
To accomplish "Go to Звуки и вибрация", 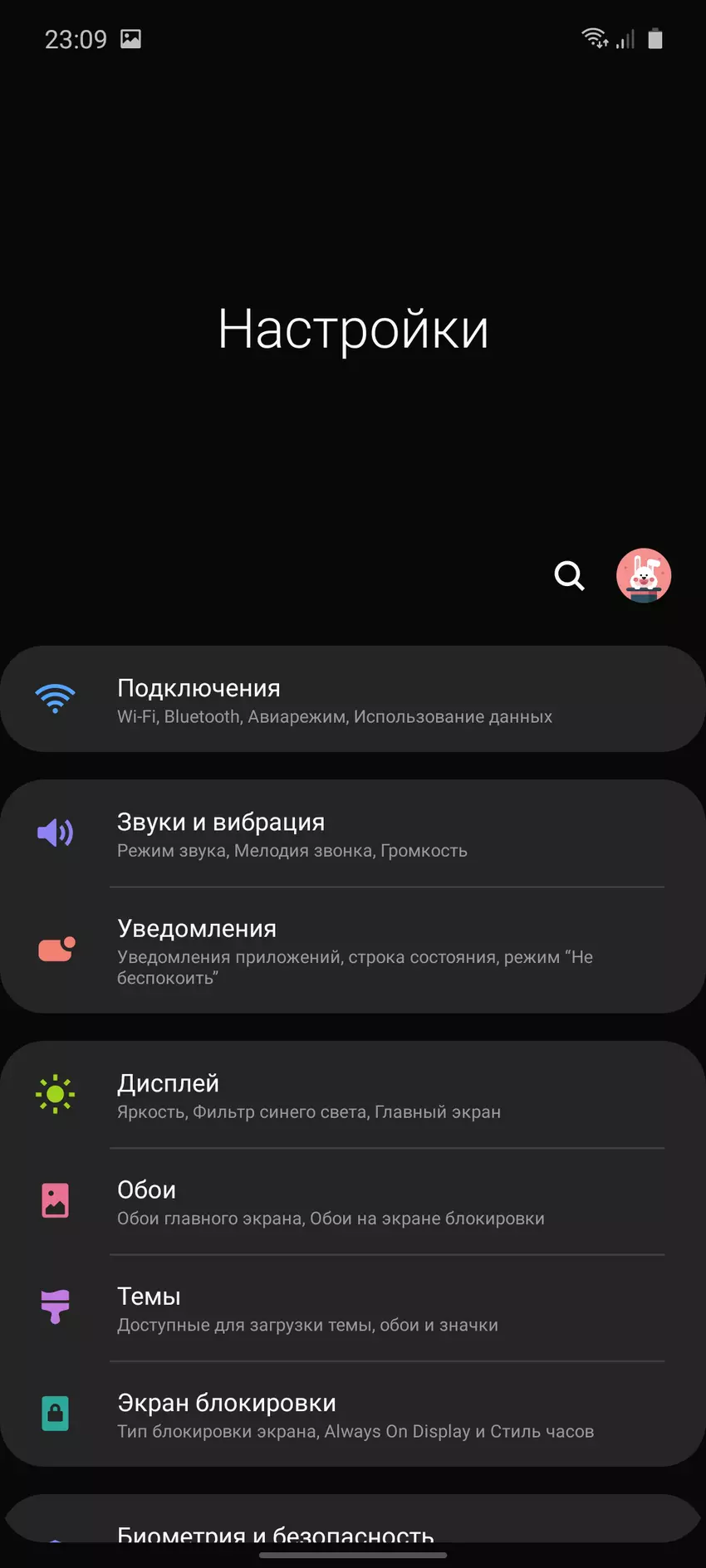I will [x=353, y=834].
